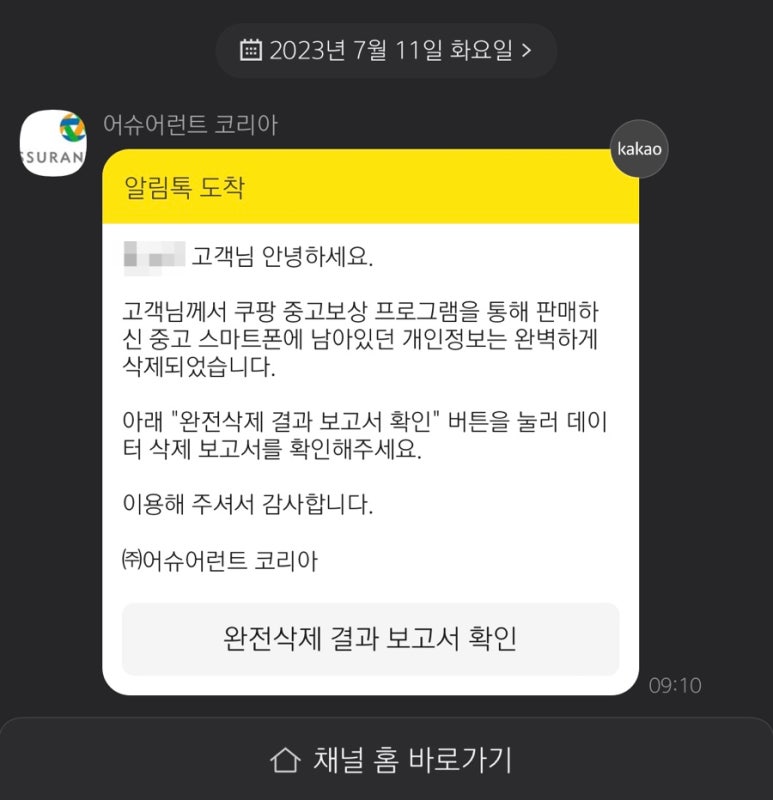Open the 2023년 7월 11일 date picker
Image resolution: width=773 pixels, height=800 pixels.
386,50
